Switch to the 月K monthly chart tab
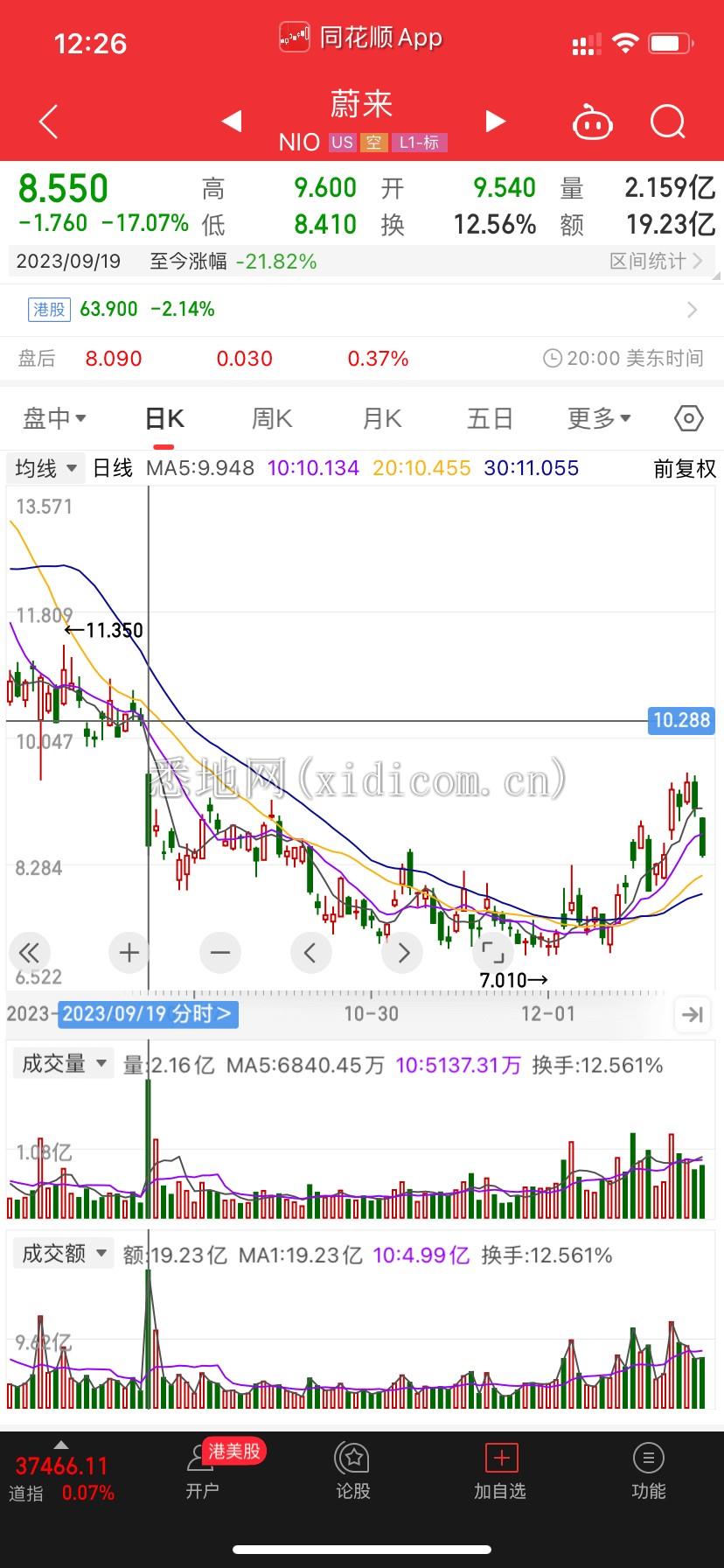This screenshot has height=1568, width=724. point(380,418)
